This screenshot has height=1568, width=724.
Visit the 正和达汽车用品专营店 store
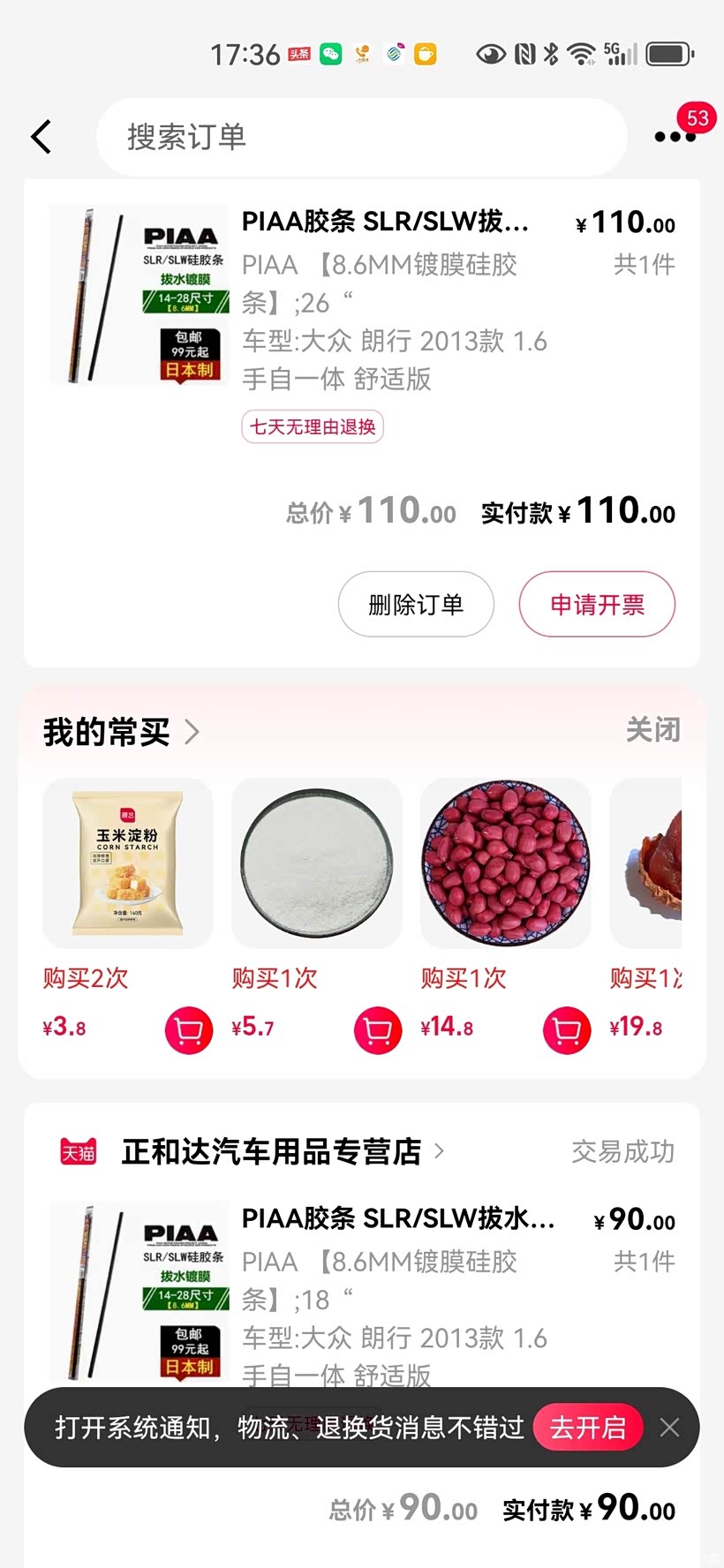(x=272, y=1151)
